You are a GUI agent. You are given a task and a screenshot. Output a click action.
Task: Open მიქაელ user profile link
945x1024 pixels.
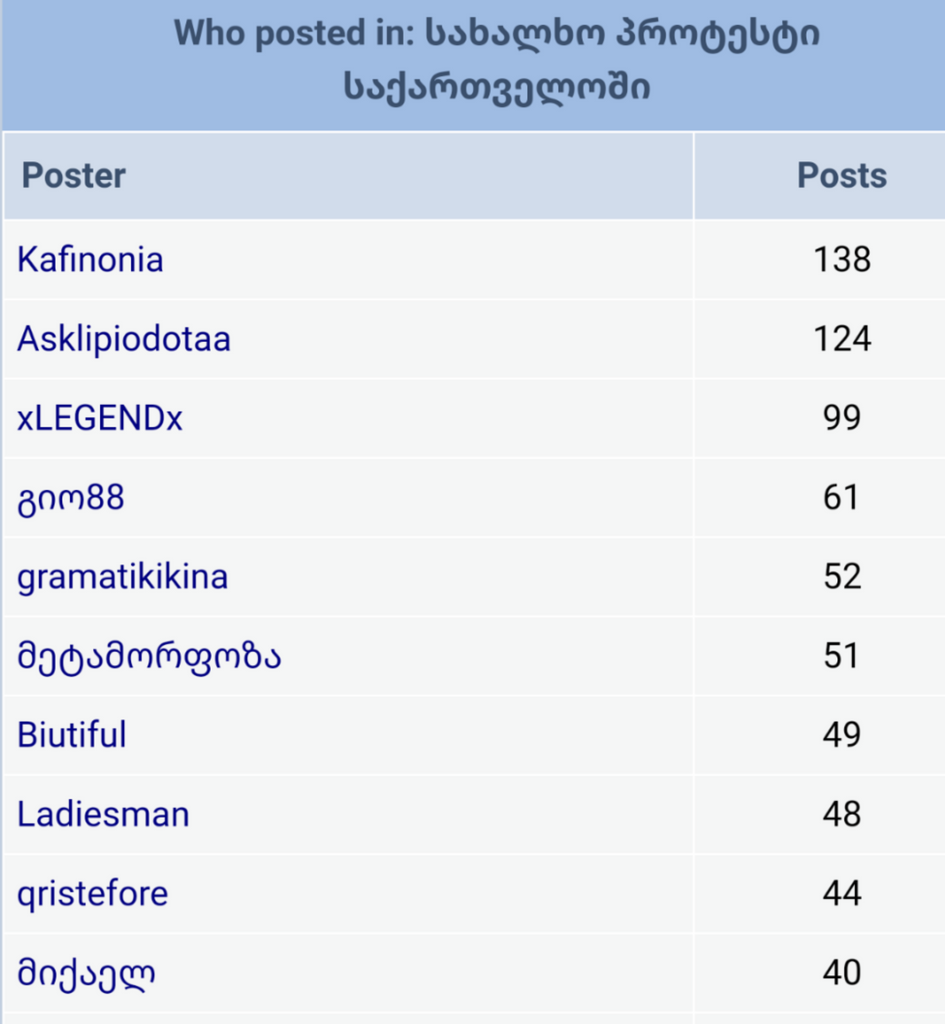[x=86, y=972]
